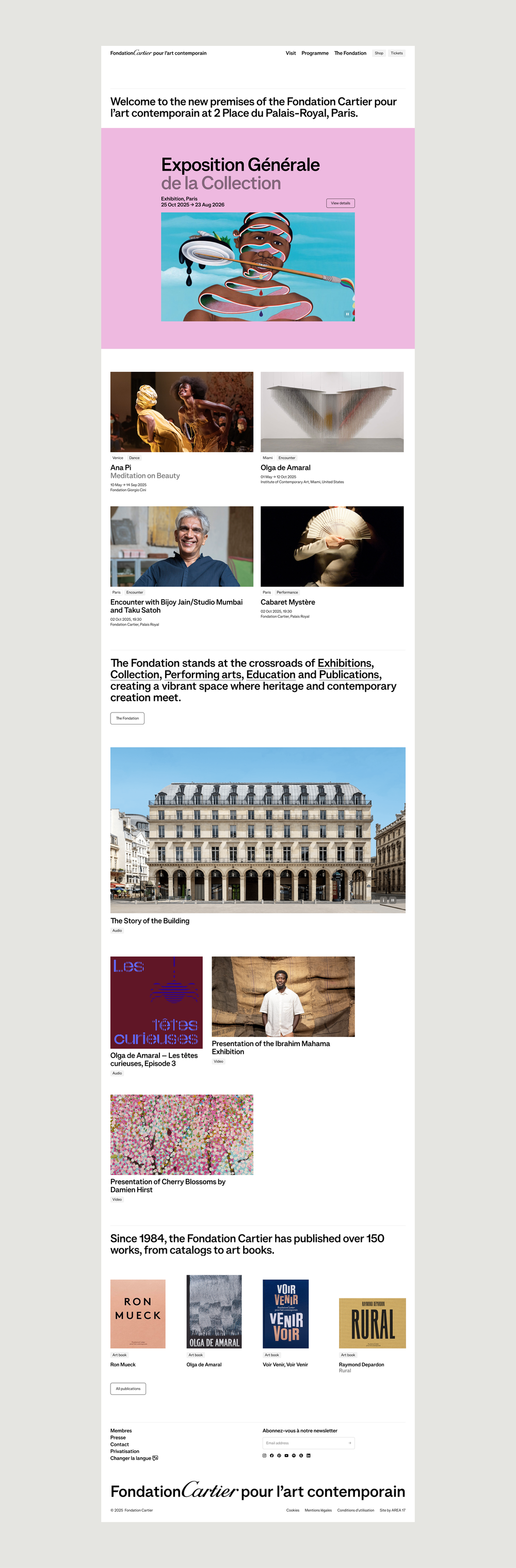Screen dimensions: 516x1568
Task: Browse all publications
Action: click(x=128, y=1389)
